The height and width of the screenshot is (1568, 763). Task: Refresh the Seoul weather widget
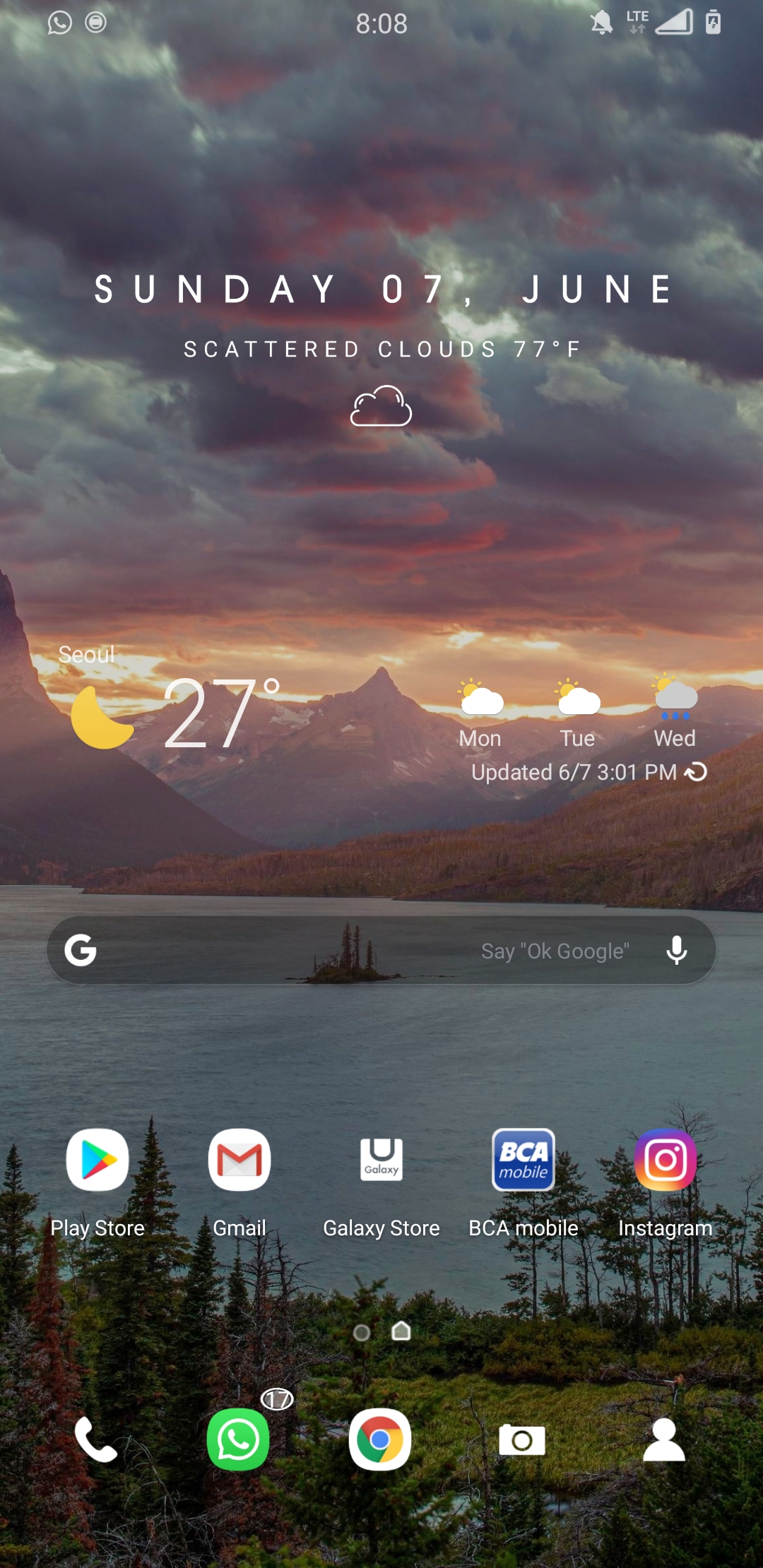[697, 772]
